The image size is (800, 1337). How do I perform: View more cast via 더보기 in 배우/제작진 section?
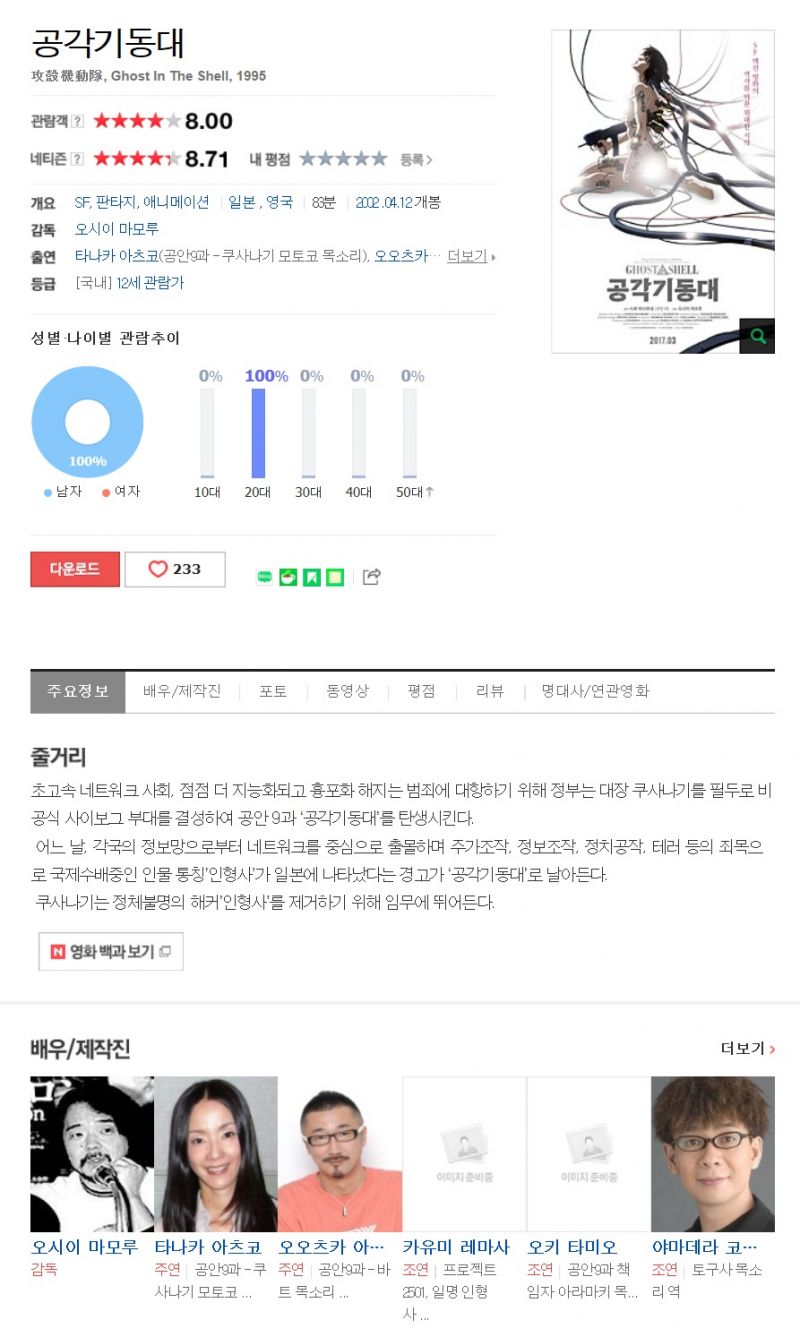tap(747, 1048)
